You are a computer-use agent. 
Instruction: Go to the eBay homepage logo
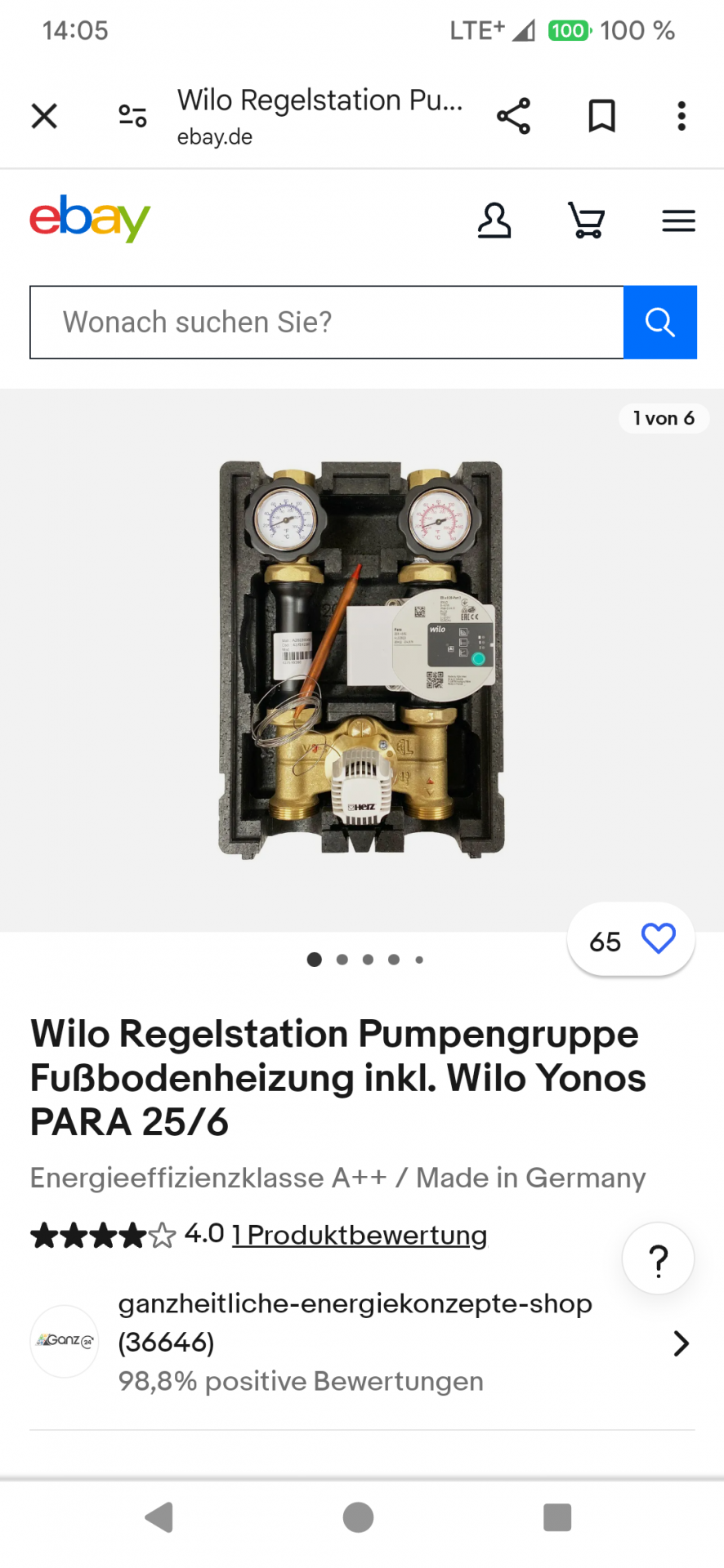click(x=90, y=218)
